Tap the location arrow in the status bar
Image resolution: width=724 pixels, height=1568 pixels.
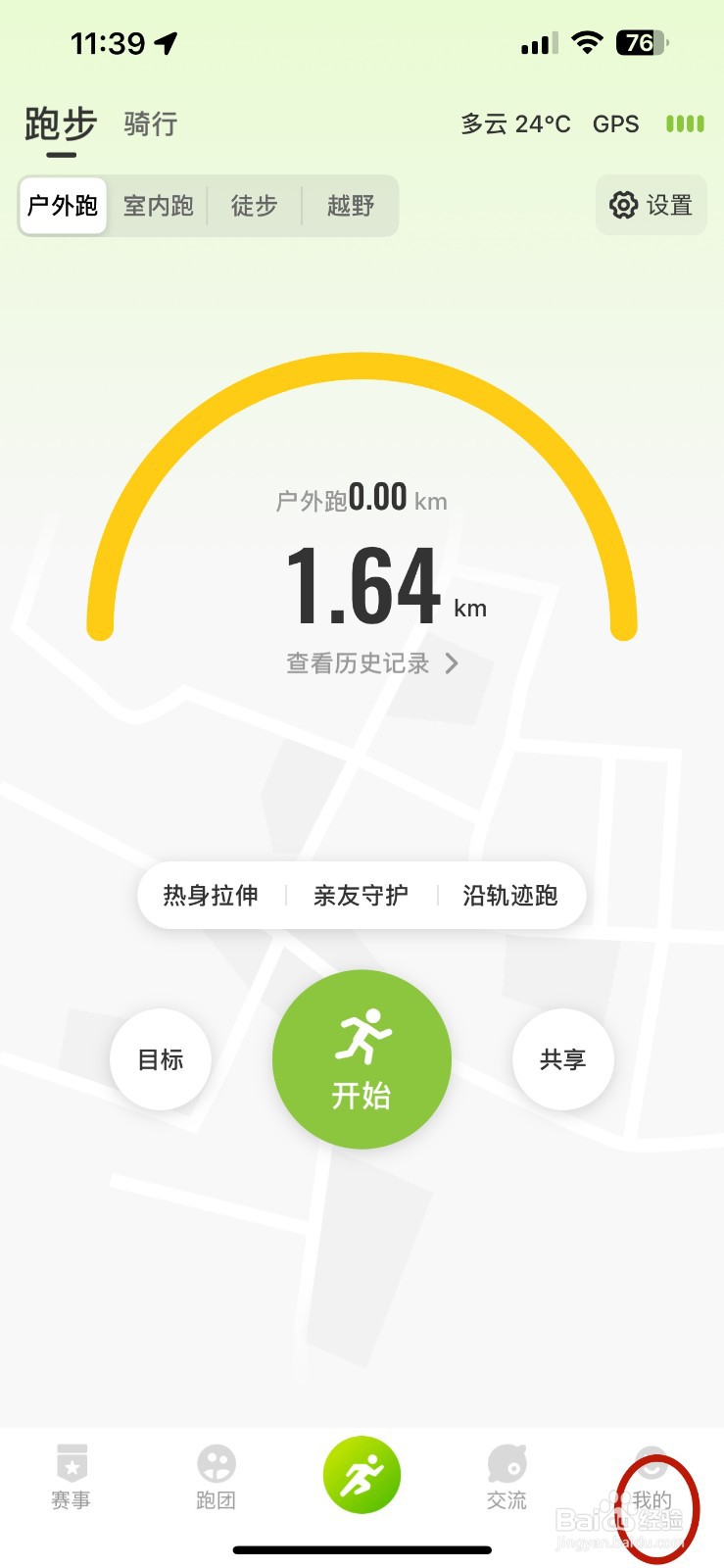click(x=167, y=41)
